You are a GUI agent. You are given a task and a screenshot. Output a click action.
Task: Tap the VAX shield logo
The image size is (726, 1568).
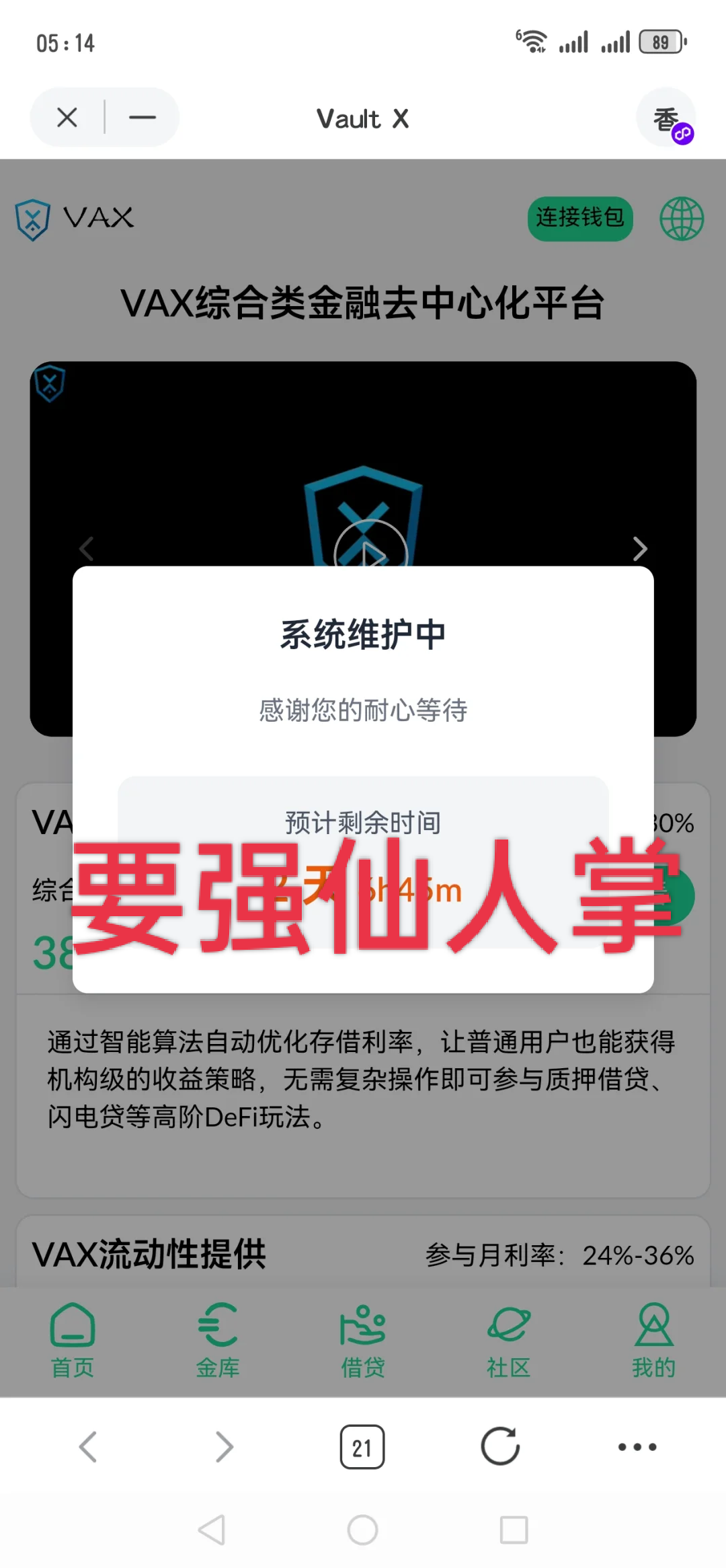32,218
